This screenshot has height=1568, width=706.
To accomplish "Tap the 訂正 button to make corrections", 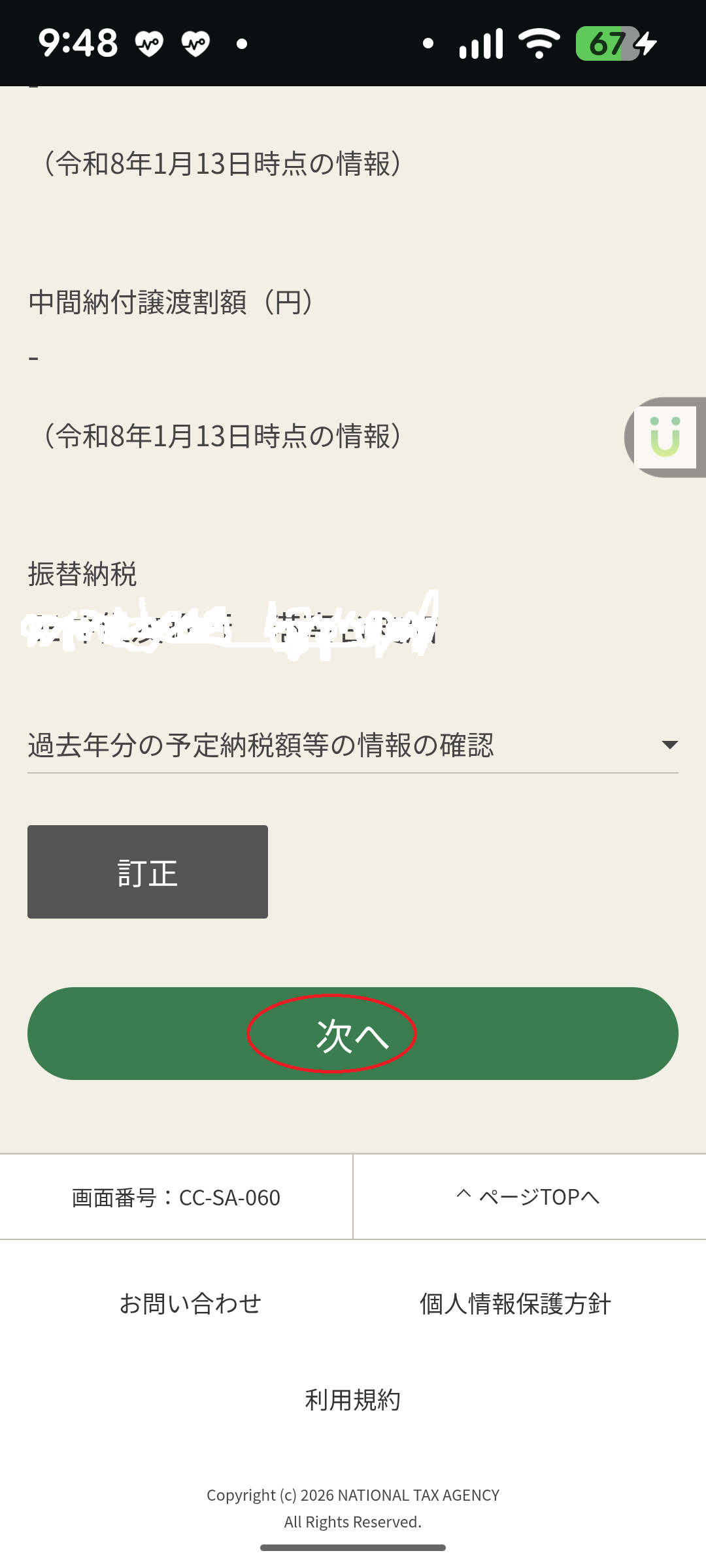I will tap(148, 872).
